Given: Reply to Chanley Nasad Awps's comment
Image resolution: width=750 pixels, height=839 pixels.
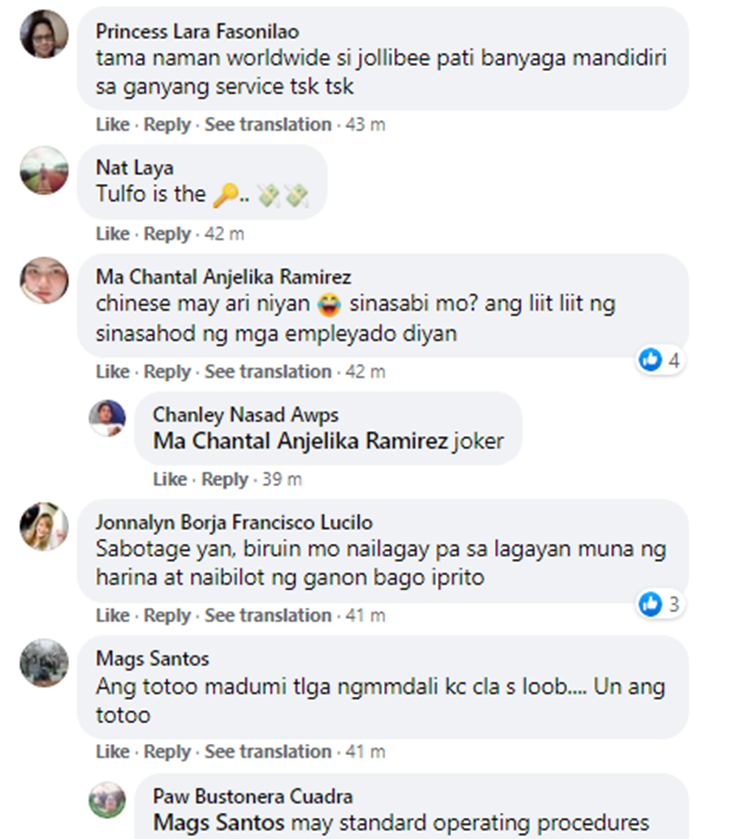Looking at the screenshot, I should tap(224, 480).
